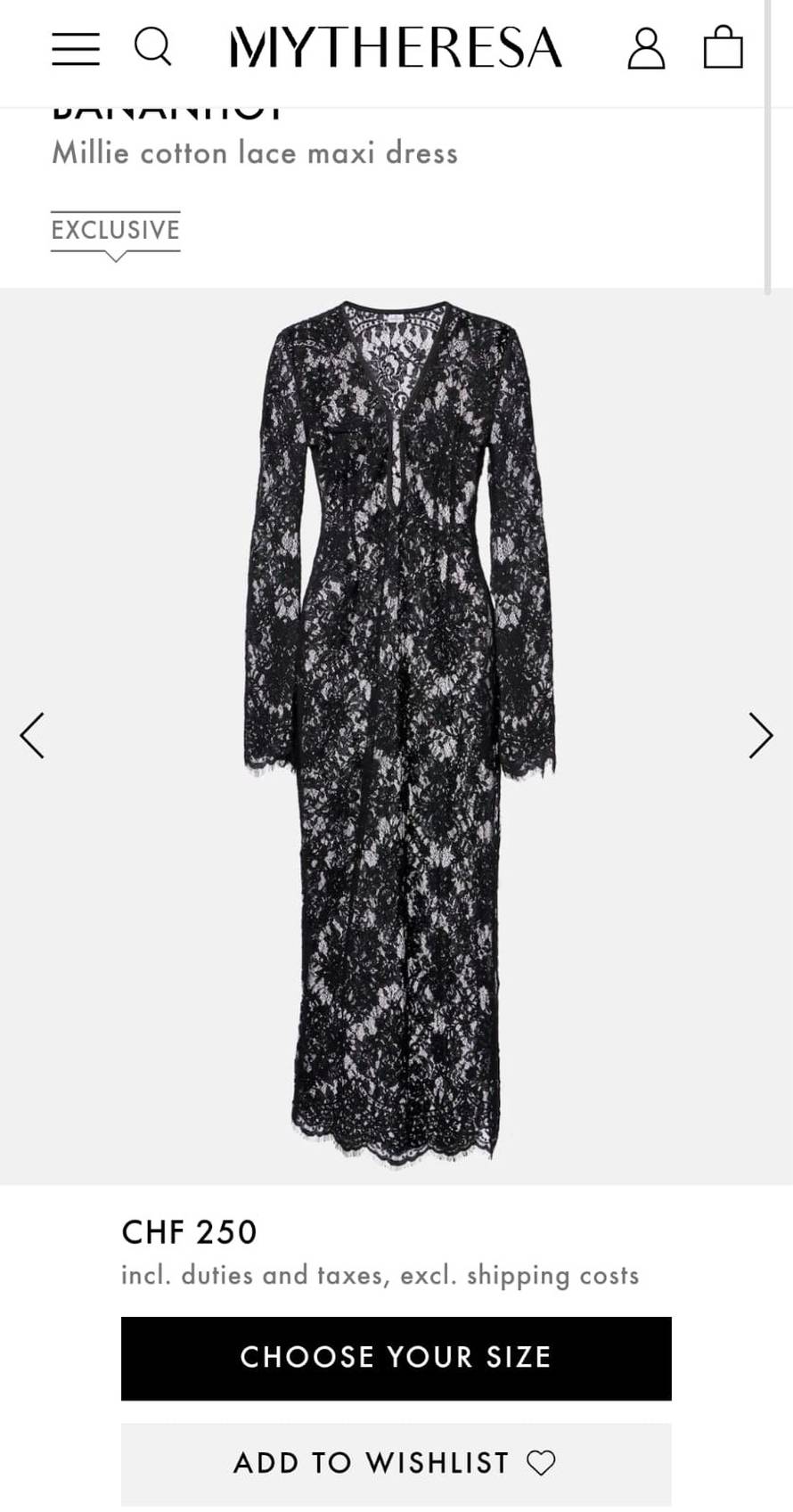Open the search magnifier

coord(152,46)
